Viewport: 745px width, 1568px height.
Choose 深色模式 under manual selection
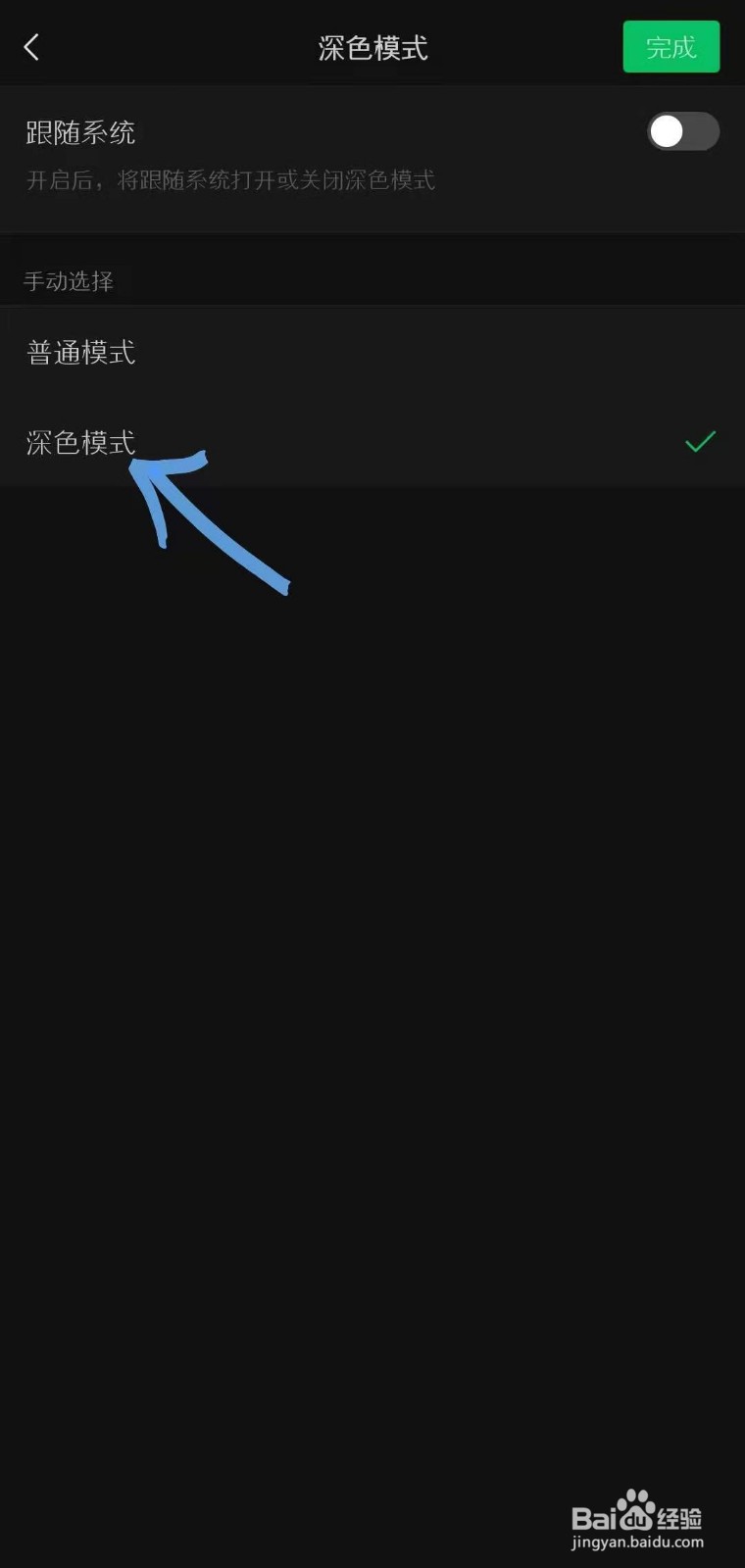(x=81, y=442)
